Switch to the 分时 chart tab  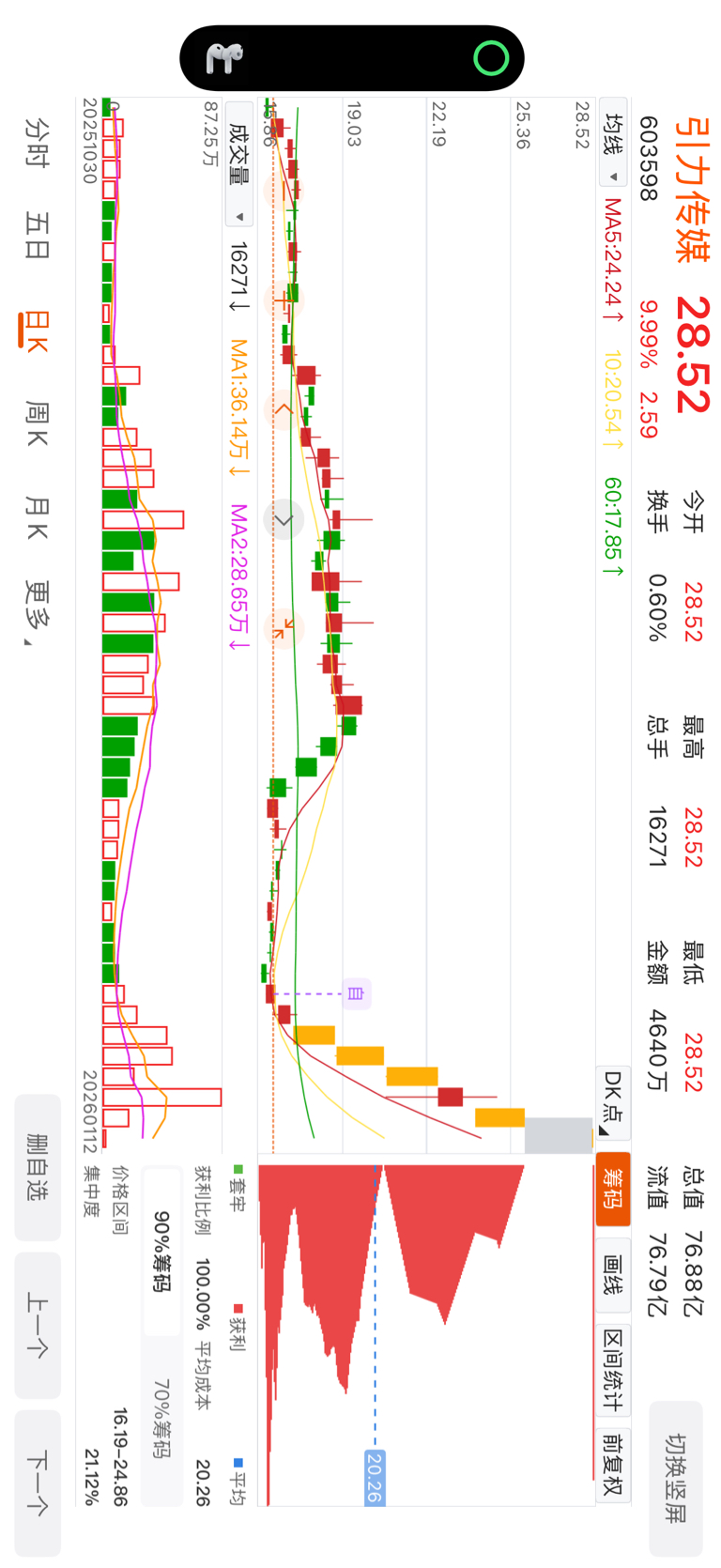pos(37,142)
